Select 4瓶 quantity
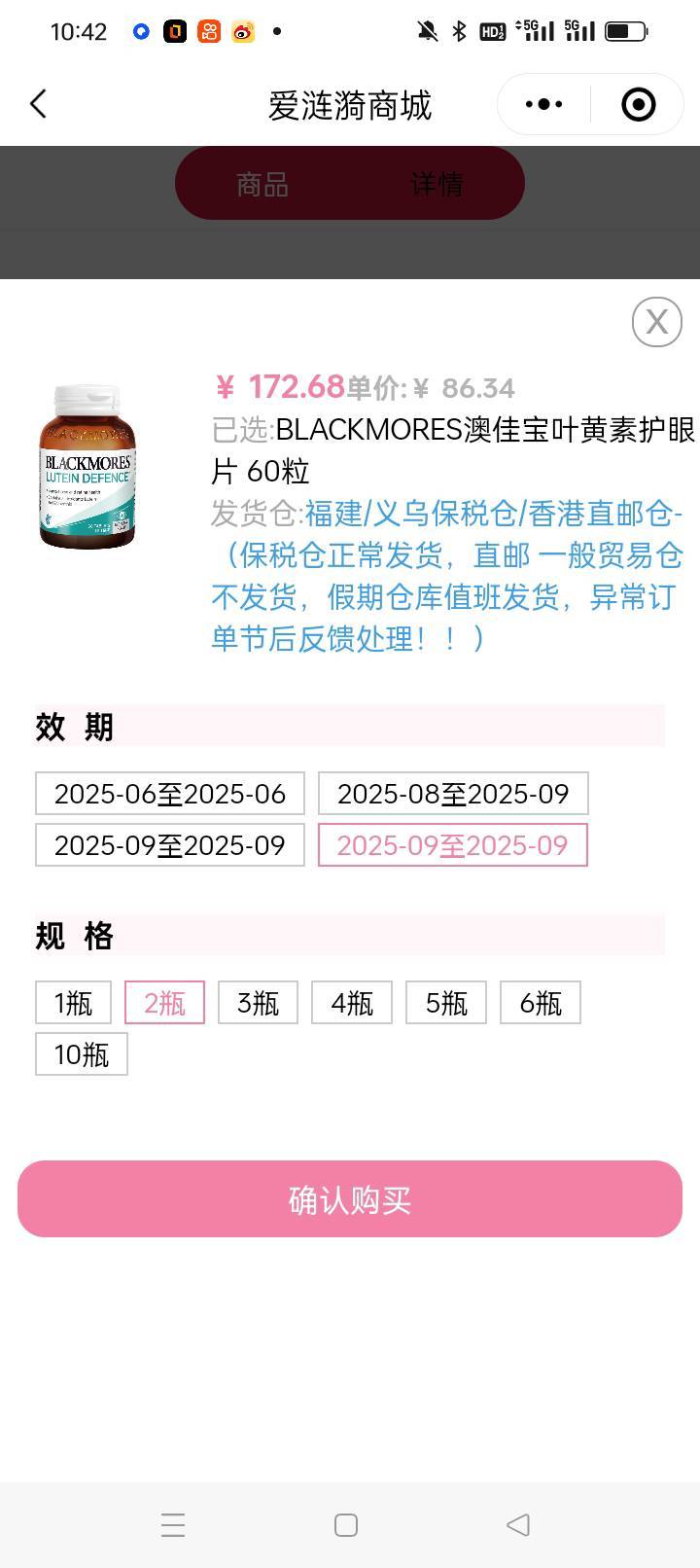The height and width of the screenshot is (1568, 700). (x=352, y=1003)
